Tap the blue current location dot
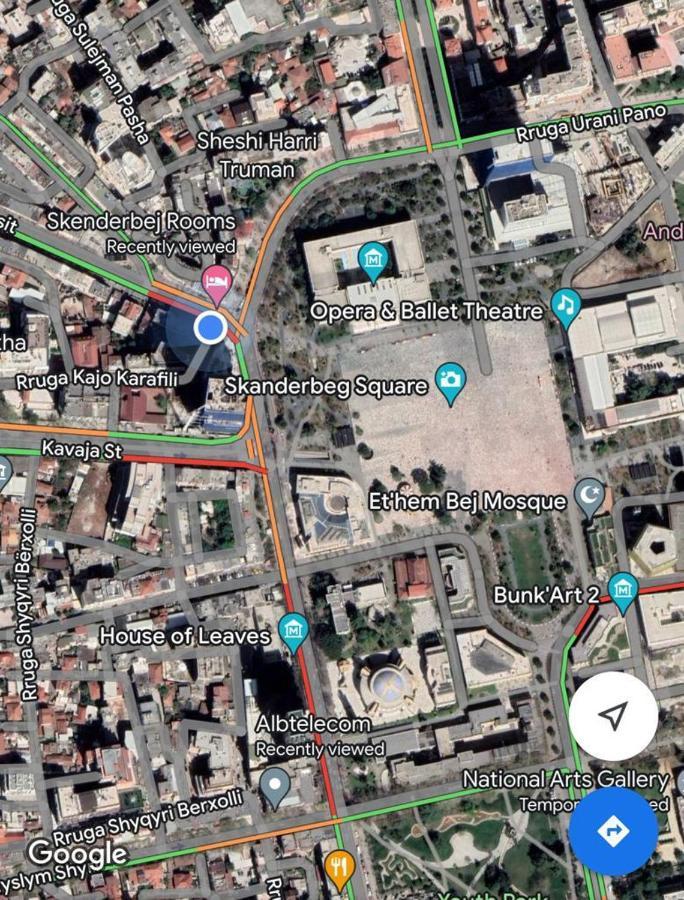The image size is (684, 900). click(210, 327)
